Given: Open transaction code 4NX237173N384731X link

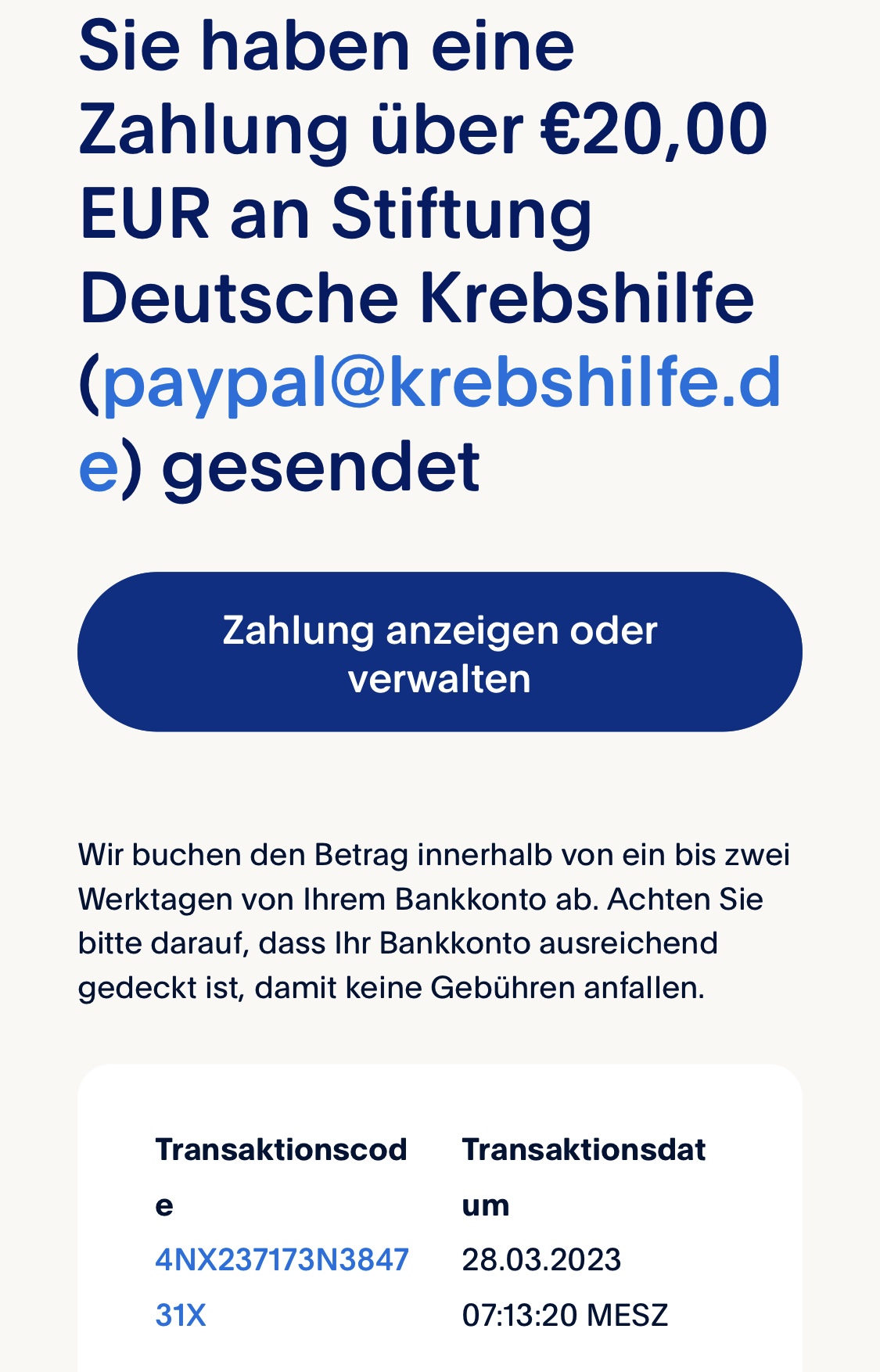Looking at the screenshot, I should coord(282,1260).
